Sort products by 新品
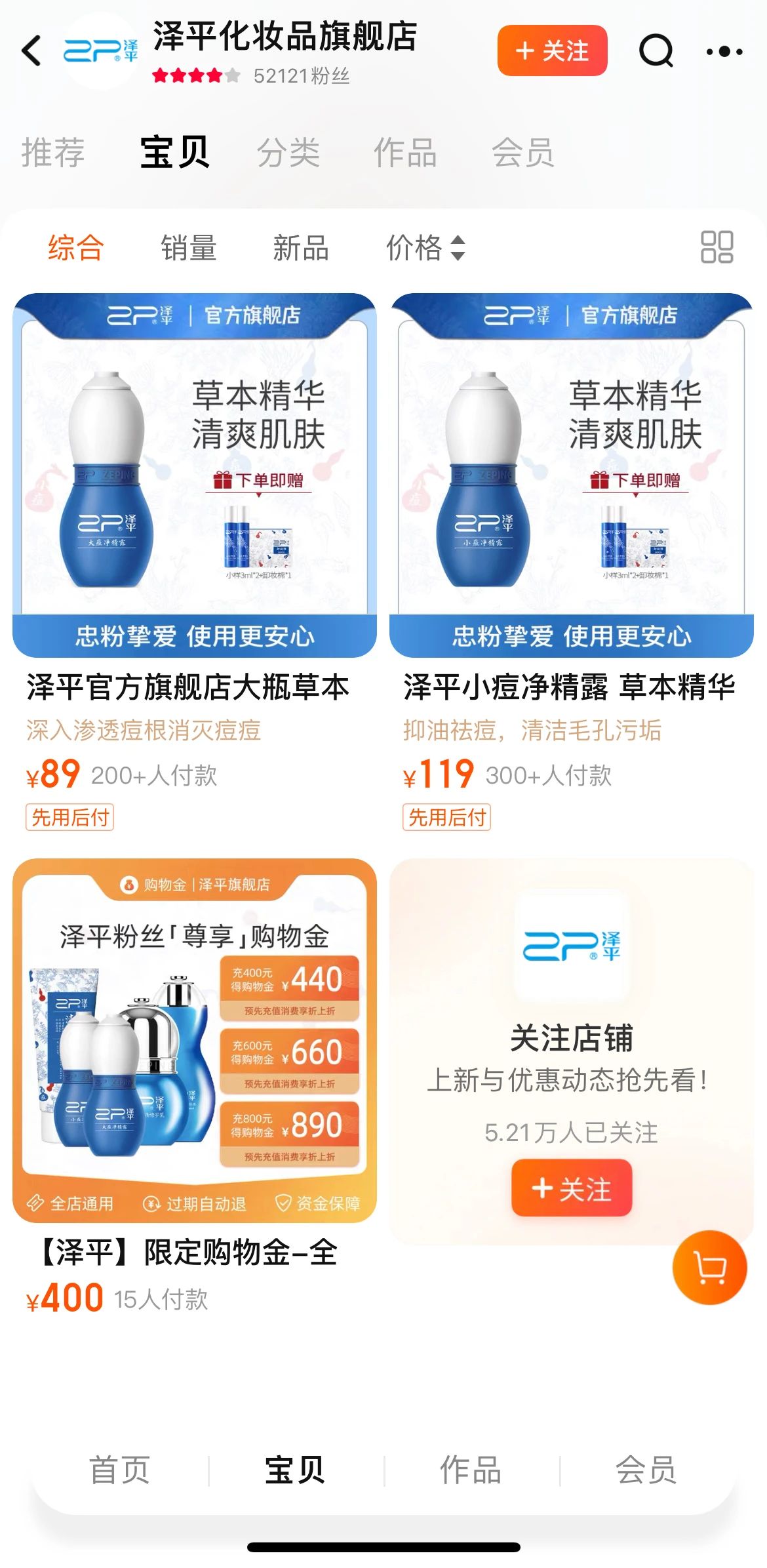 [x=301, y=249]
